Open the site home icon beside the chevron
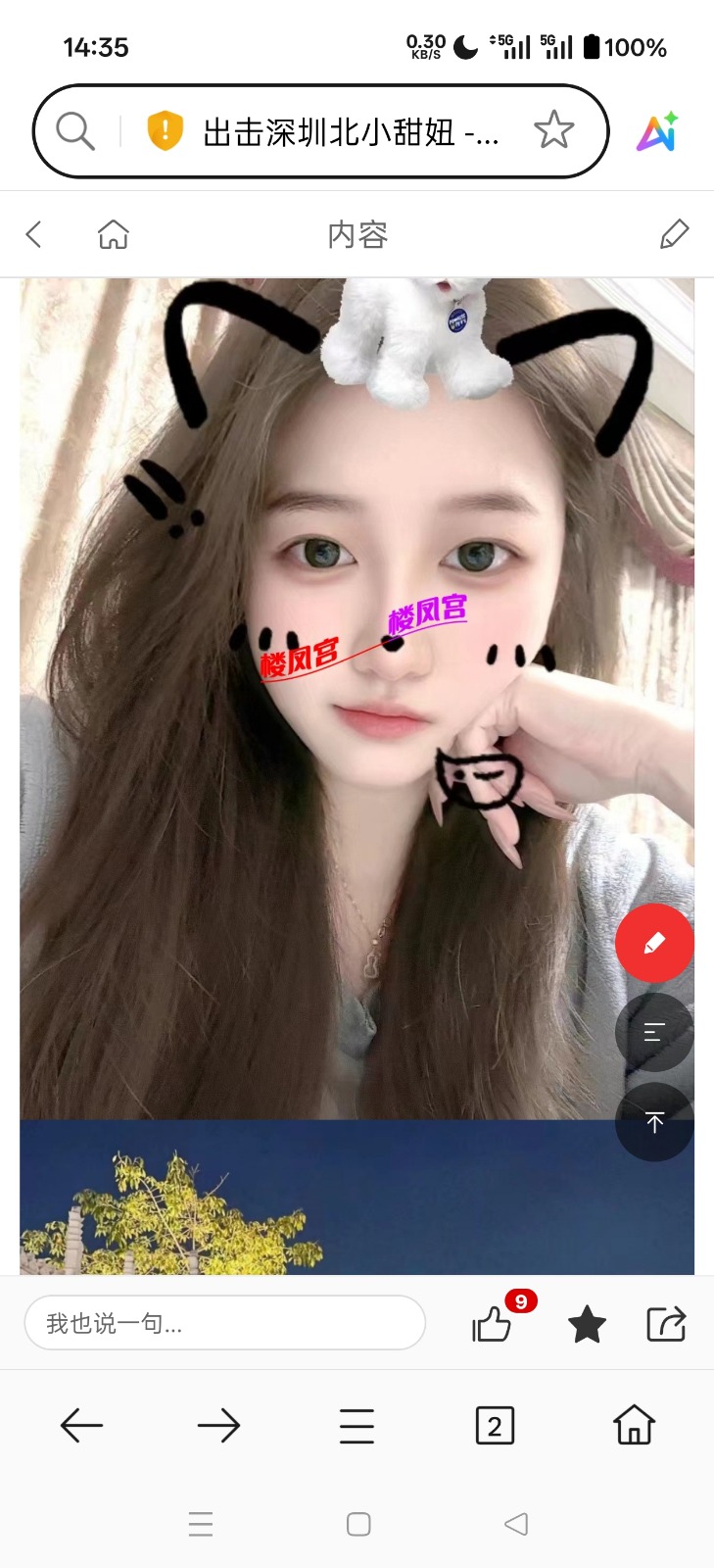 (x=114, y=234)
